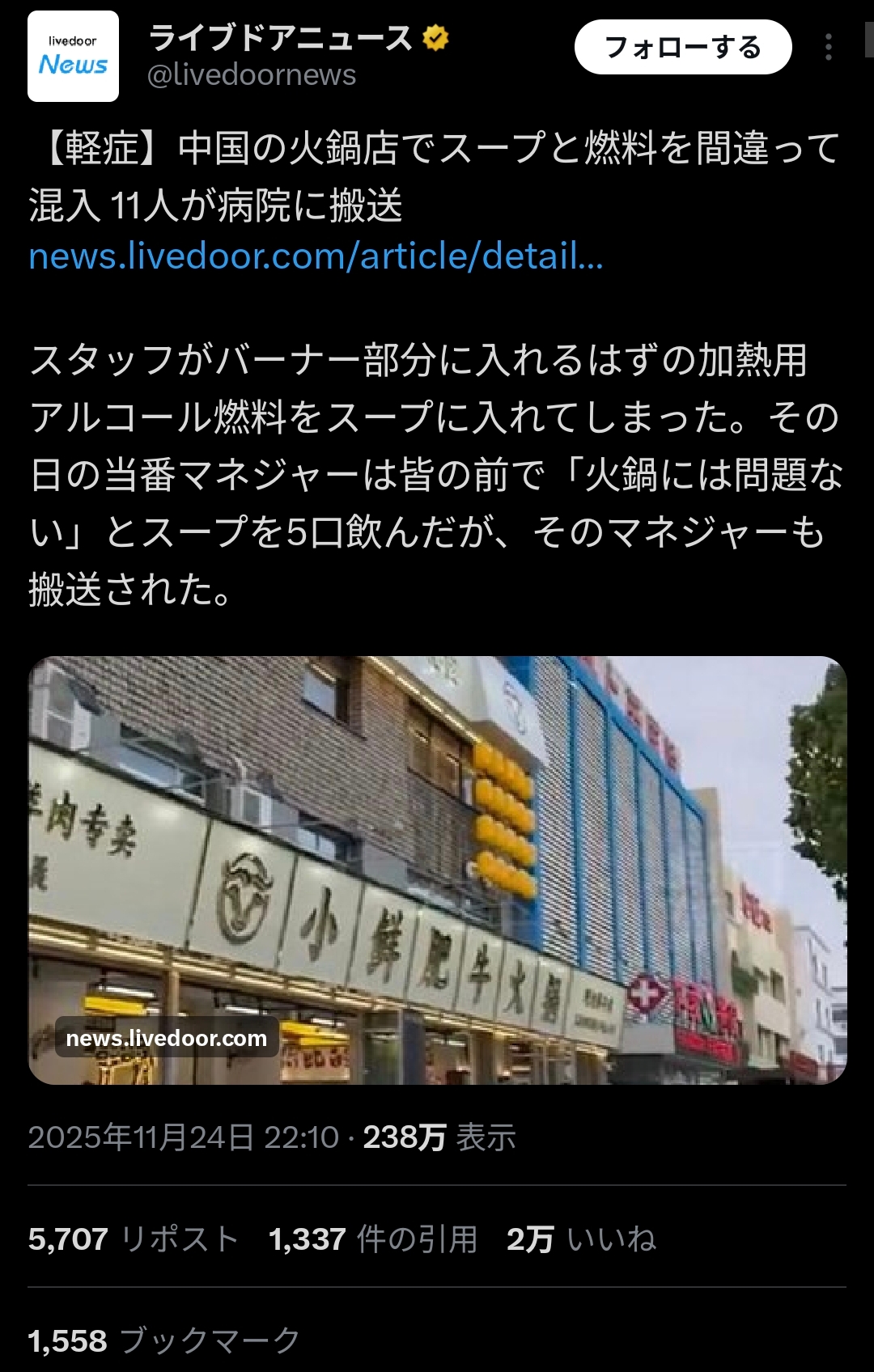Viewport: 874px width, 1372px height.
Task: Open the @livedoornews account name
Action: [x=252, y=75]
